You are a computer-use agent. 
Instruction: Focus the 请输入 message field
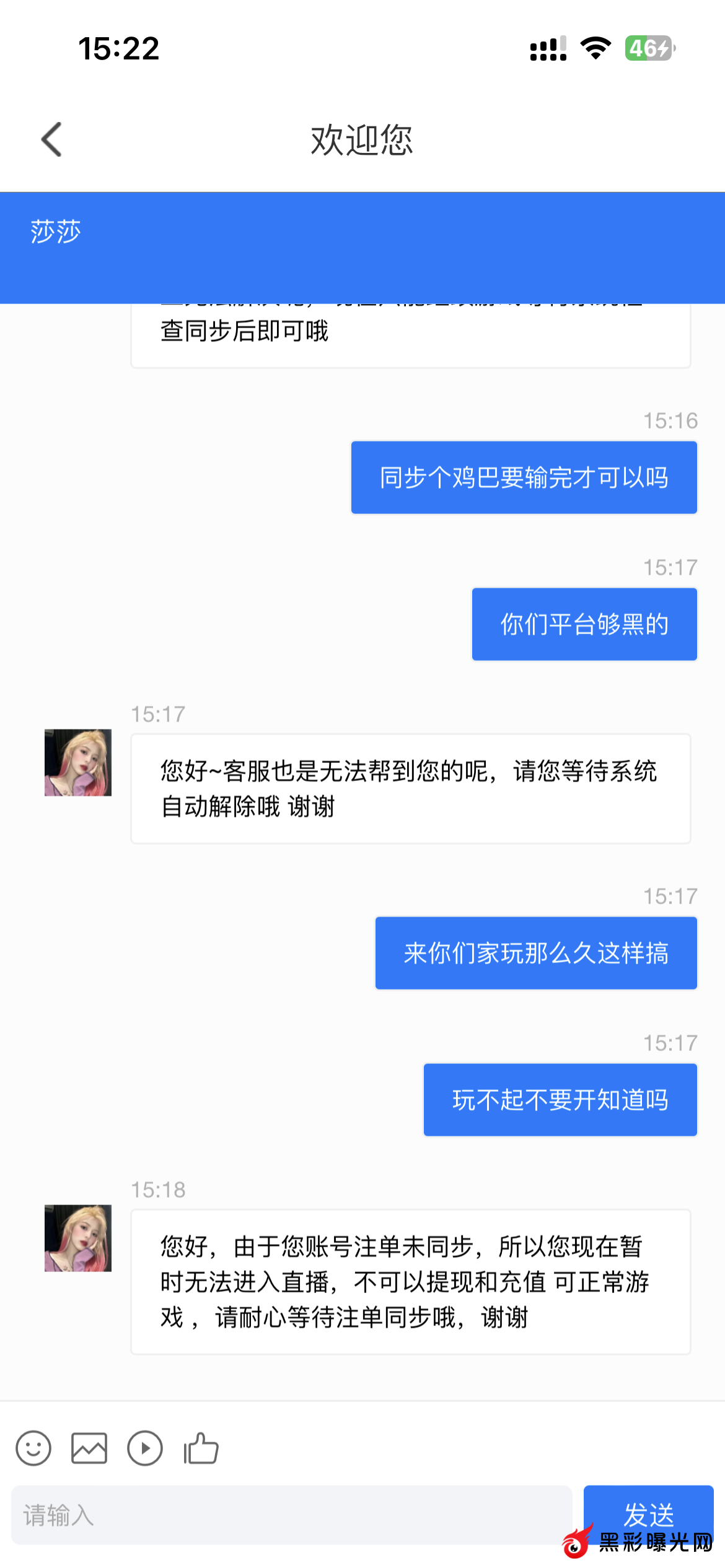[291, 1515]
